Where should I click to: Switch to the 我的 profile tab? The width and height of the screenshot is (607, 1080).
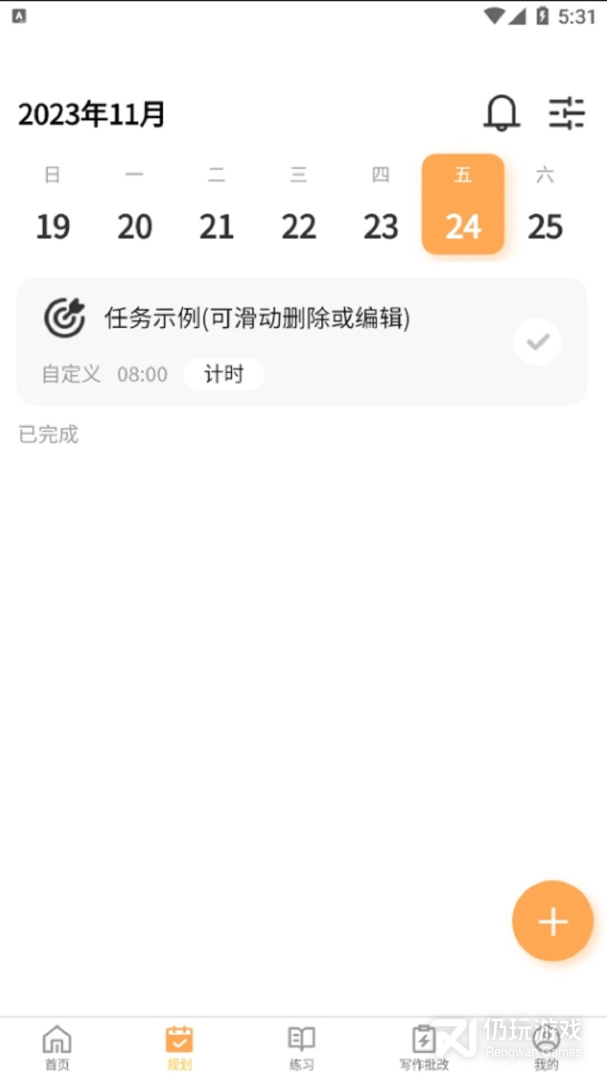point(546,1048)
